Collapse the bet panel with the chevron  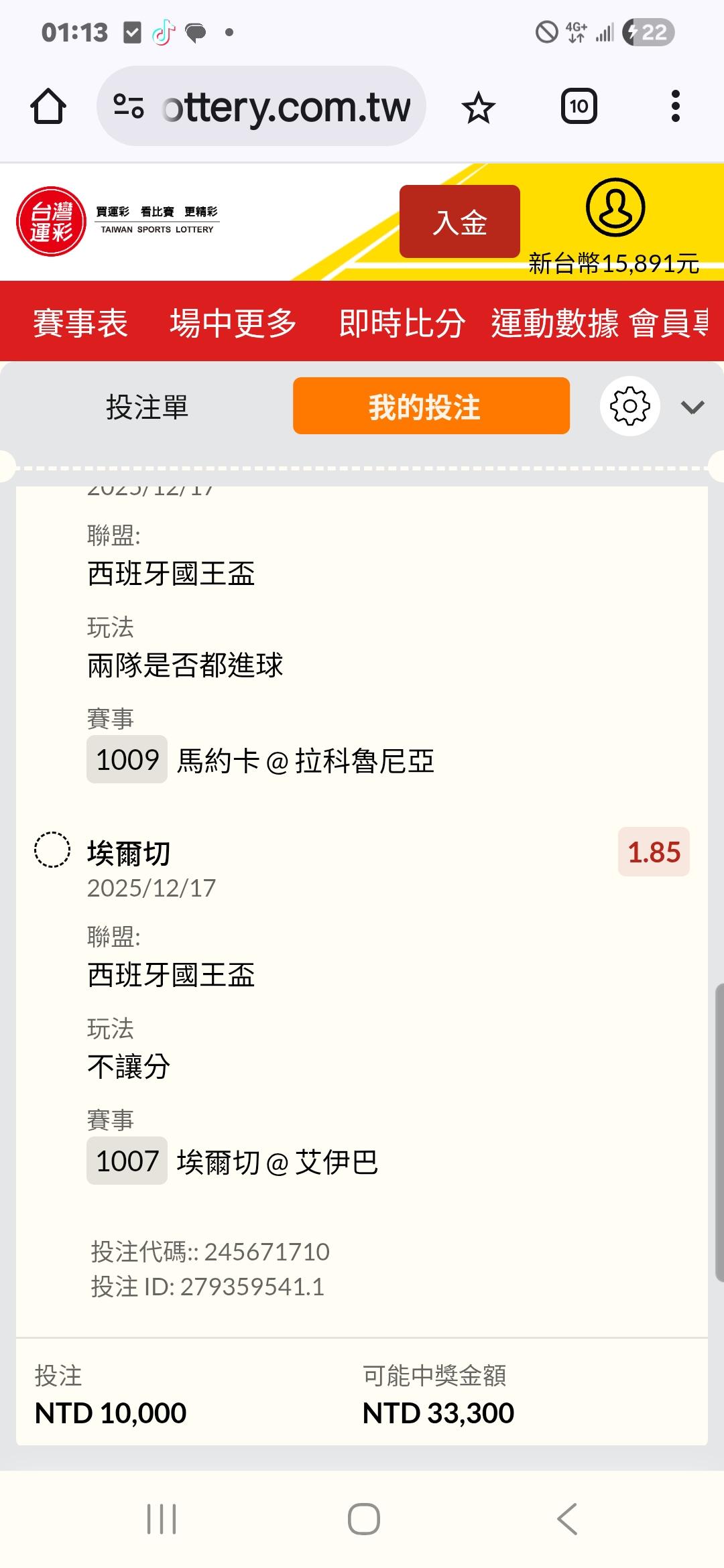[692, 407]
